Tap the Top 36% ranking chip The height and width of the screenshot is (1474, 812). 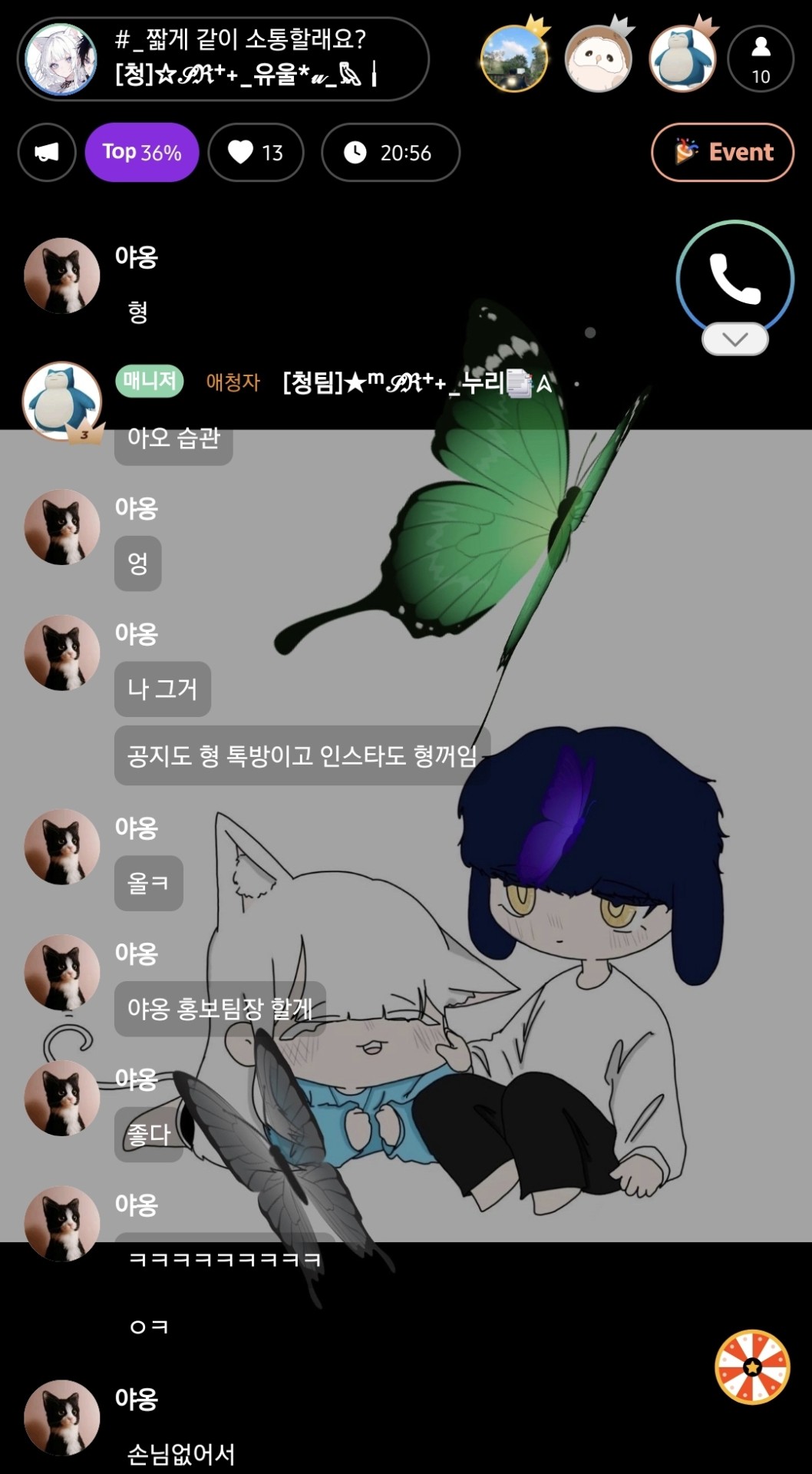[x=142, y=152]
